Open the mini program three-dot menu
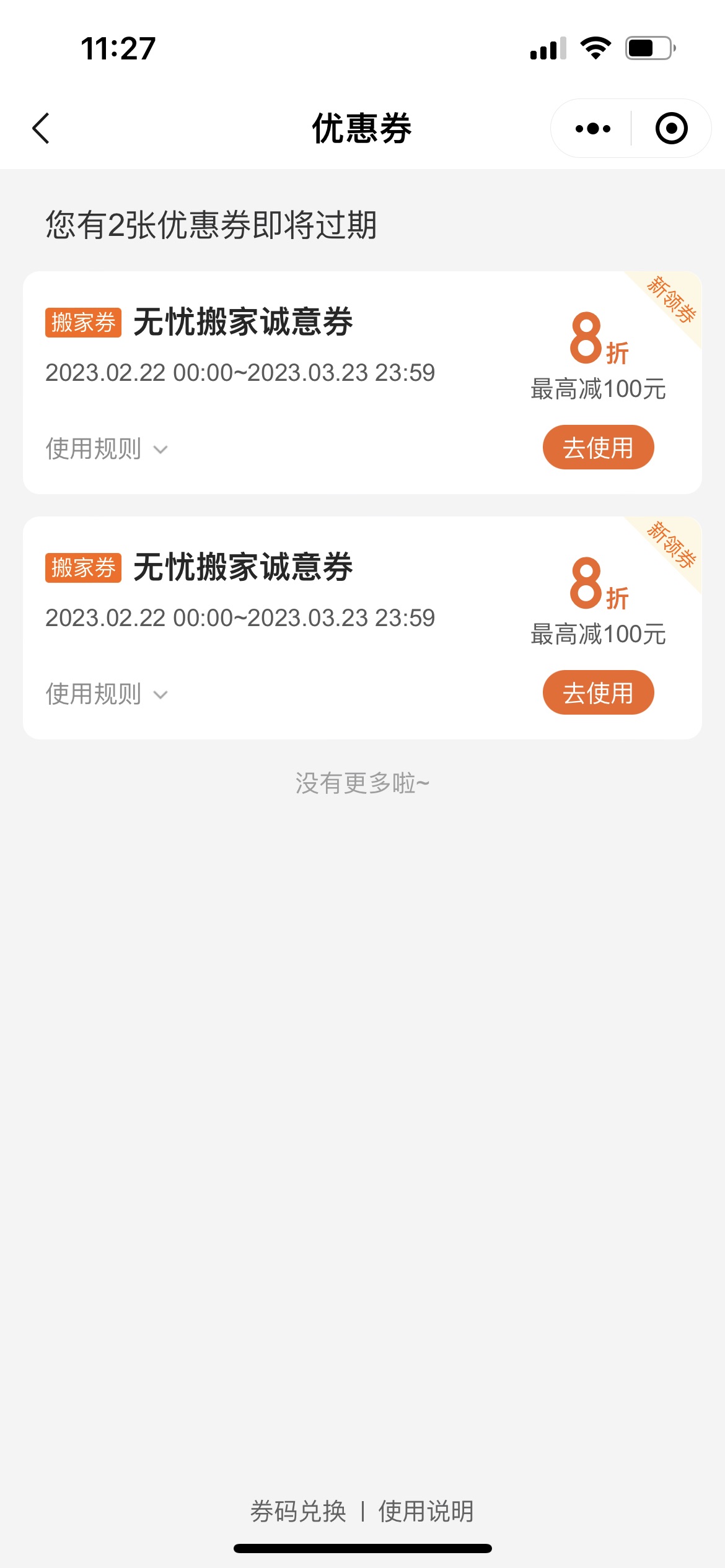The height and width of the screenshot is (1568, 725). coord(592,129)
